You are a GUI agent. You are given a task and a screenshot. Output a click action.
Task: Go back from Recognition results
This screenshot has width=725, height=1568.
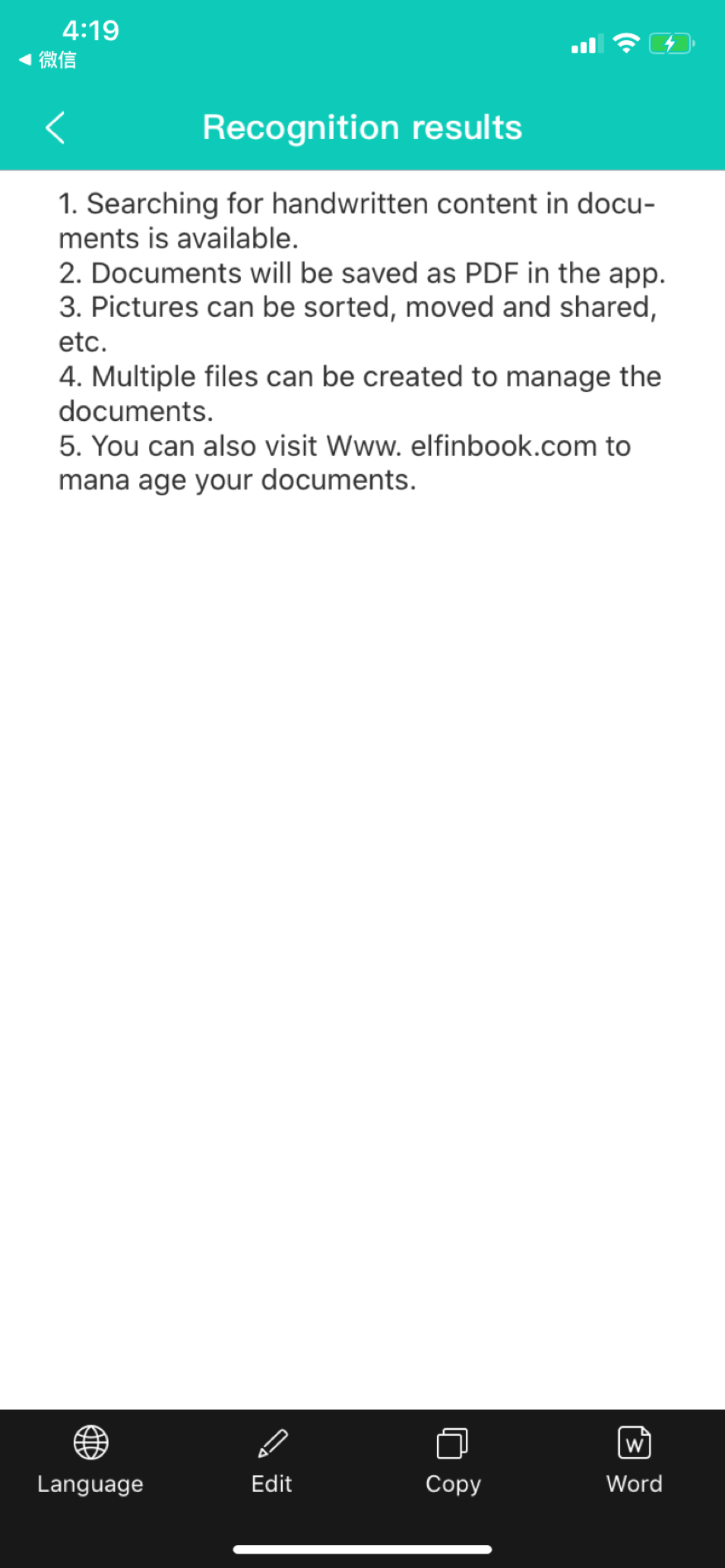[55, 128]
